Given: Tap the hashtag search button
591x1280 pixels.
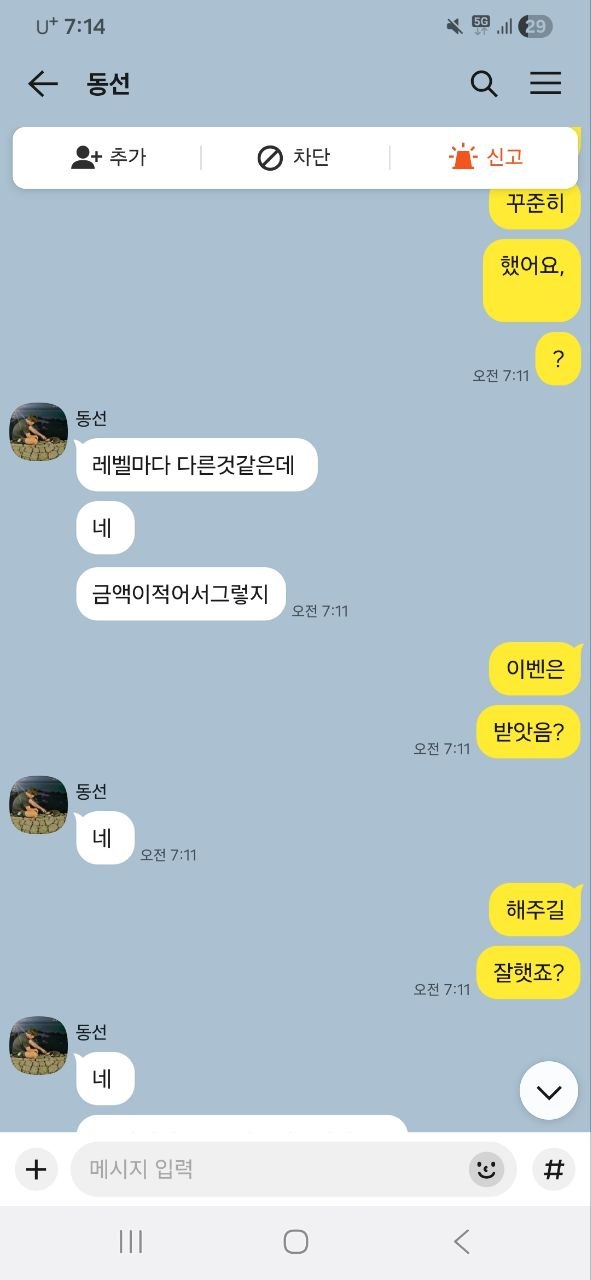Looking at the screenshot, I should point(554,1169).
